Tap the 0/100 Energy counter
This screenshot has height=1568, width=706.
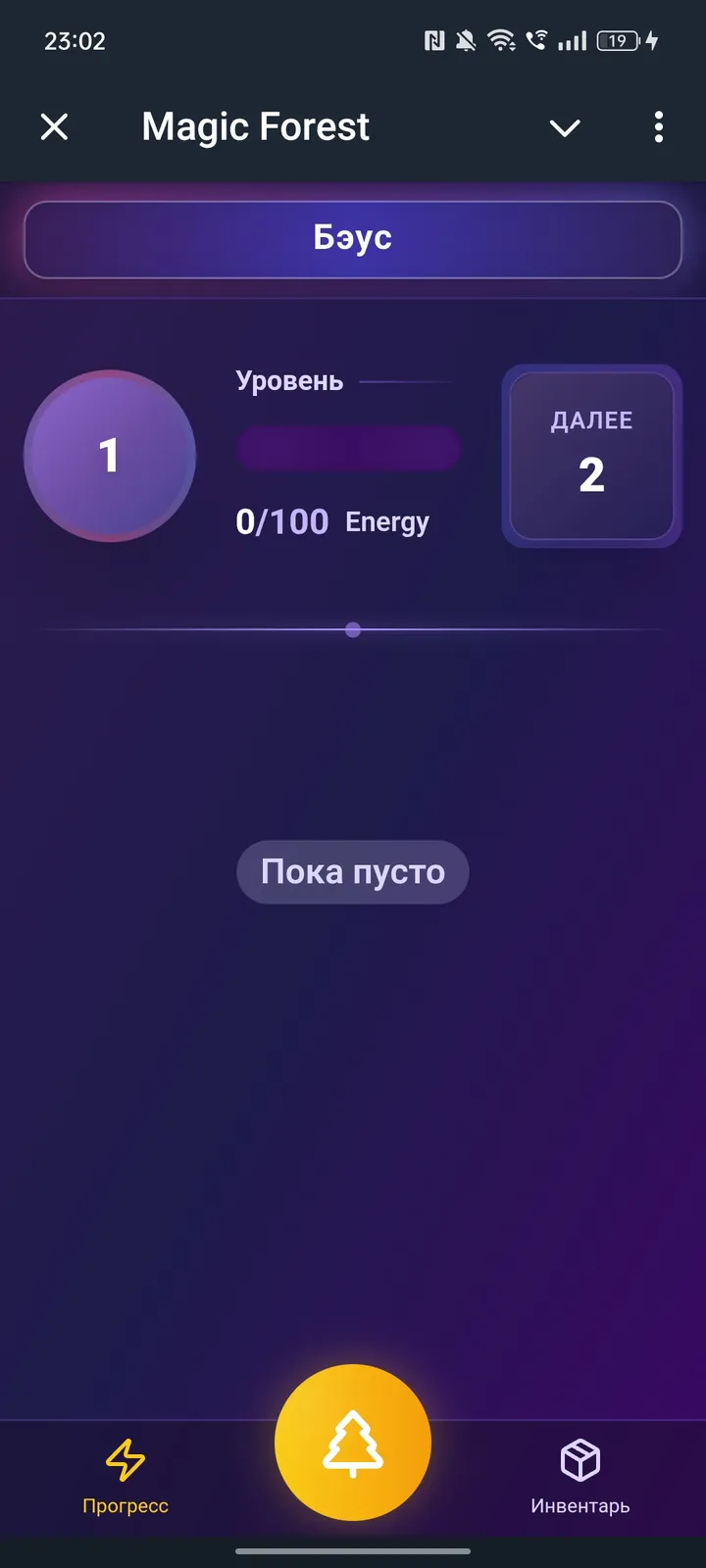(x=331, y=521)
